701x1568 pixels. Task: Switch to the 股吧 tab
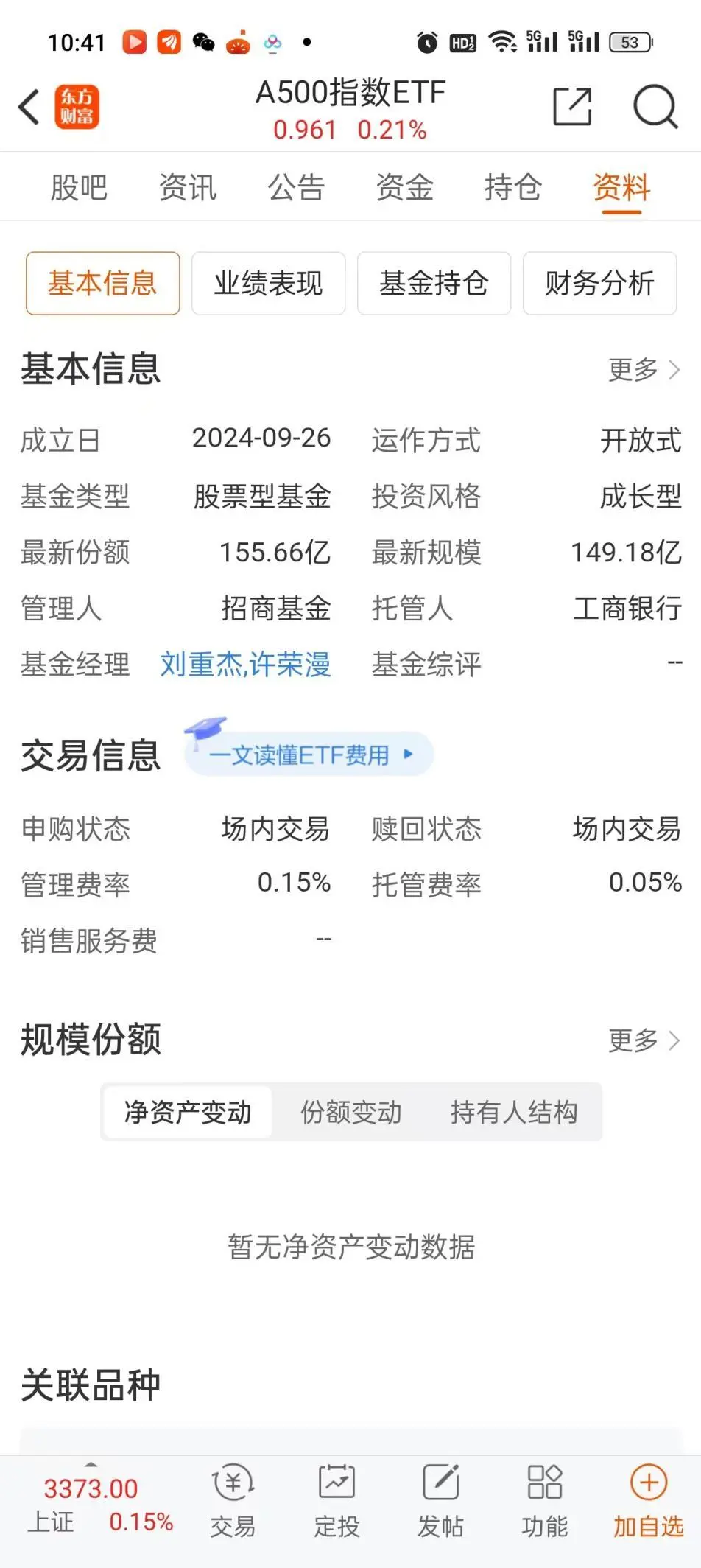tap(79, 187)
